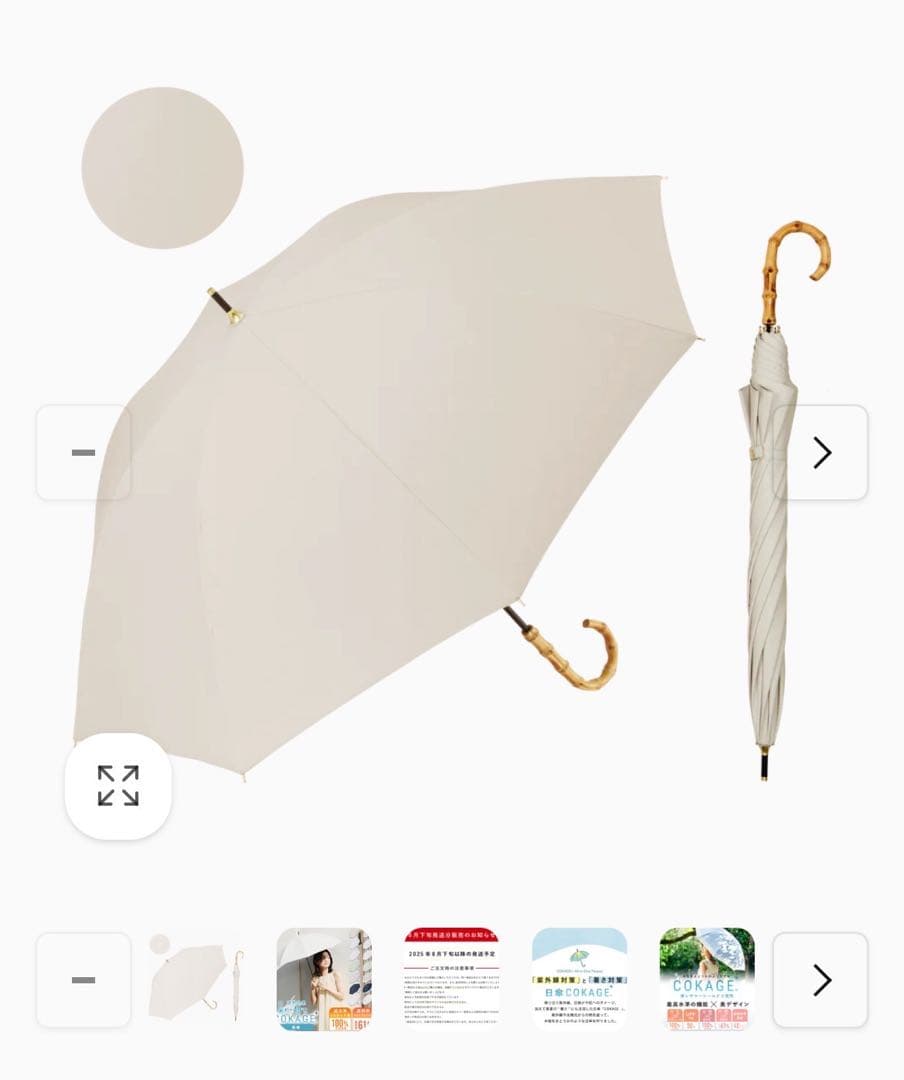Expand the product image to fullscreen
This screenshot has height=1080, width=904.
pyautogui.click(x=118, y=786)
